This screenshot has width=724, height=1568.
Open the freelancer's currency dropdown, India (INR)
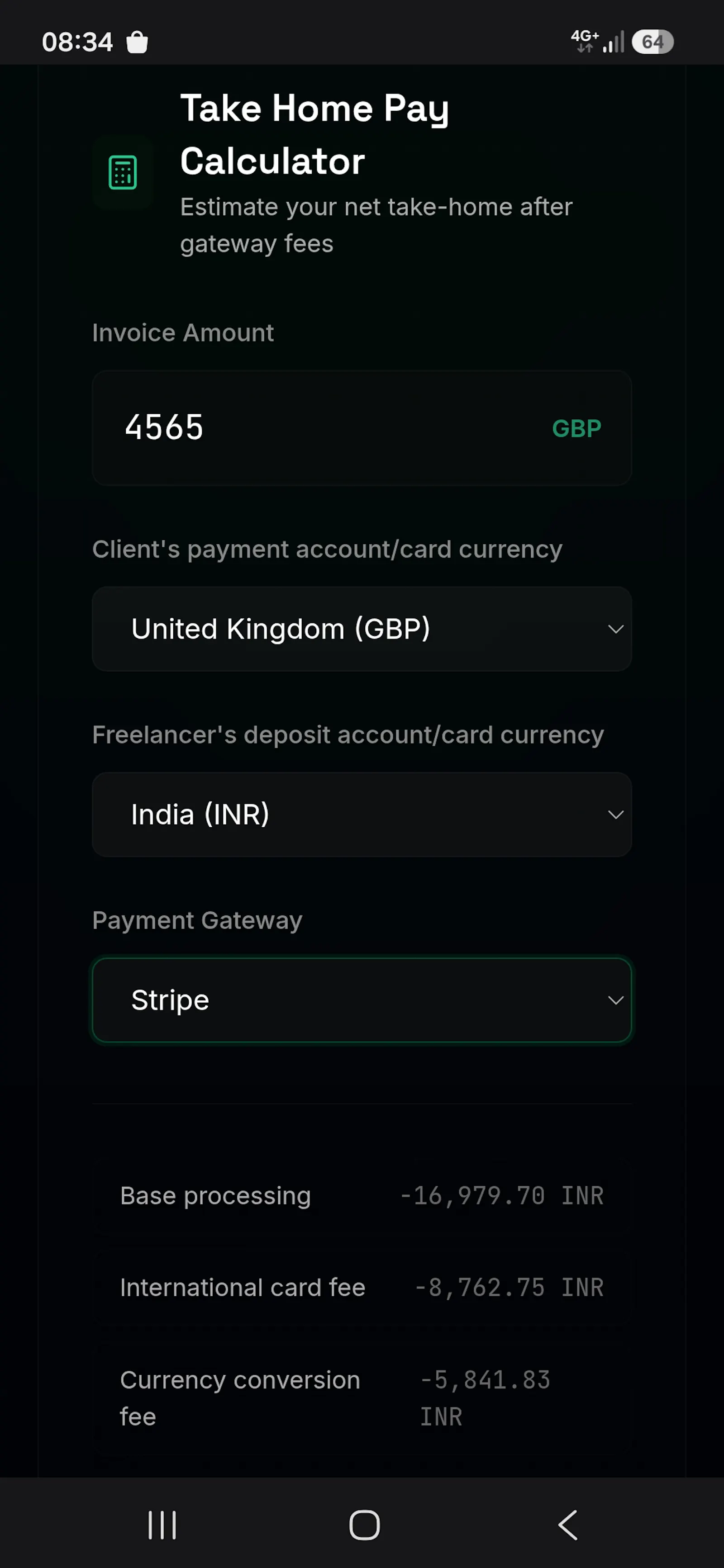pos(362,815)
